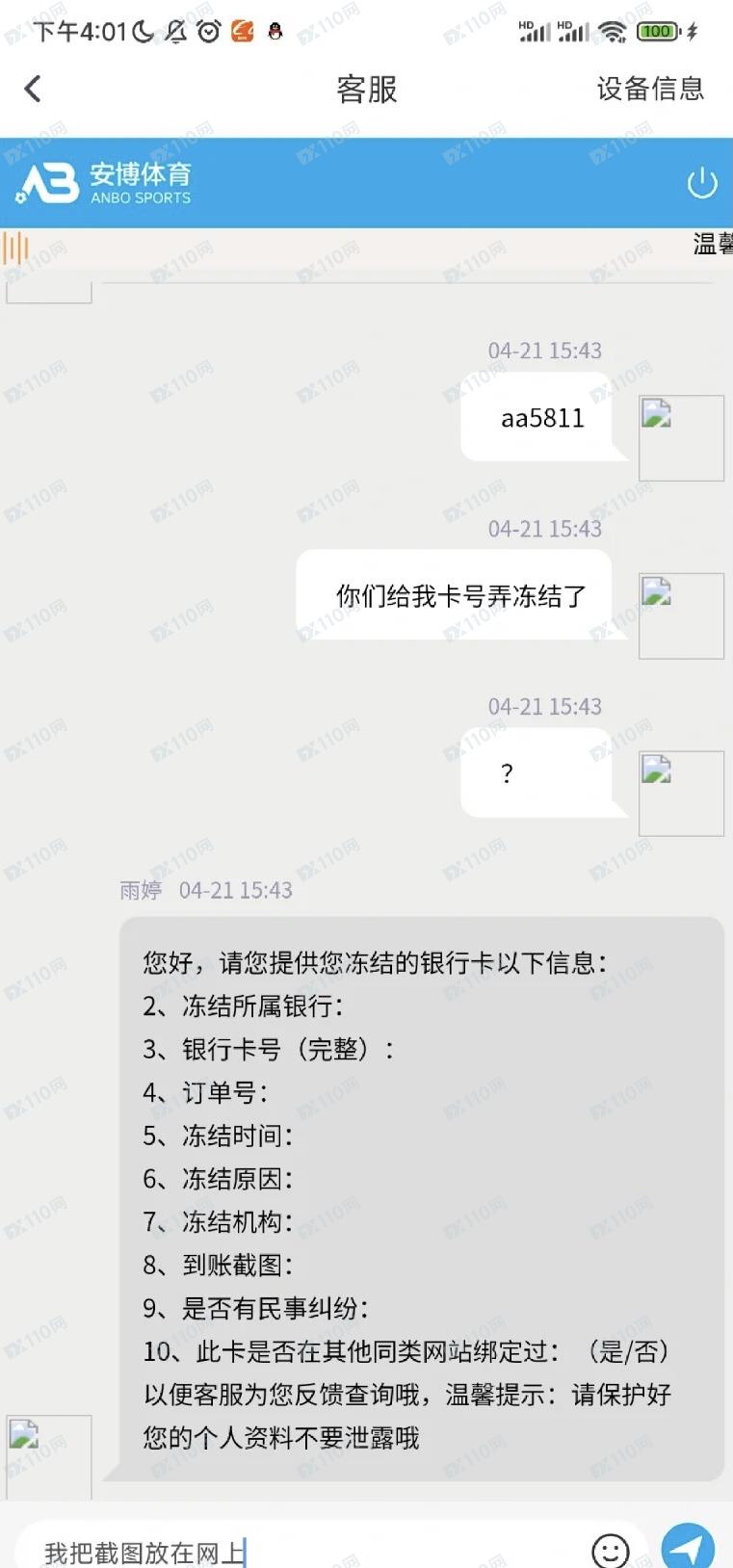
Task: Send the typed message
Action: pyautogui.click(x=688, y=1548)
